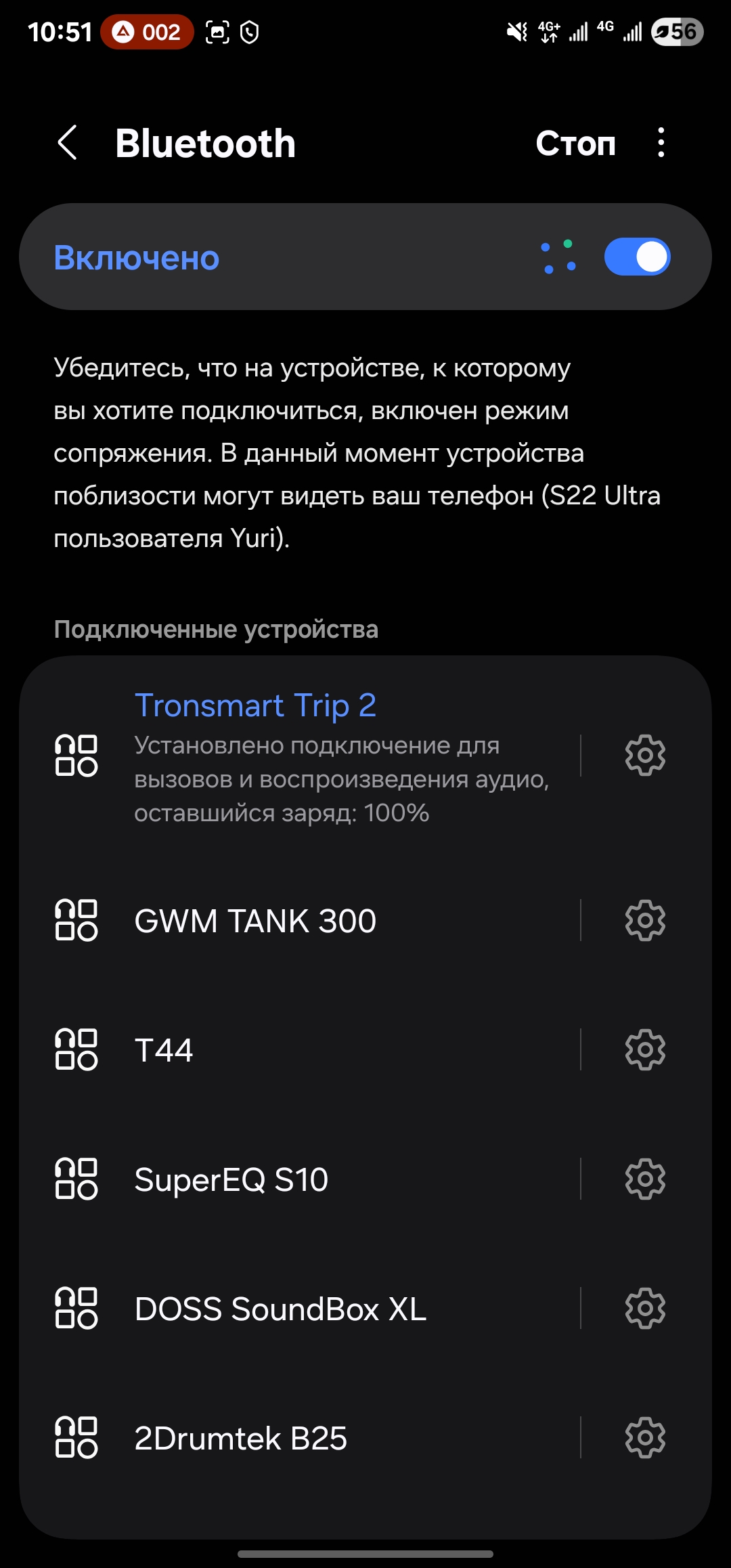Connect to DOSS SoundBox XL

pyautogui.click(x=305, y=1309)
